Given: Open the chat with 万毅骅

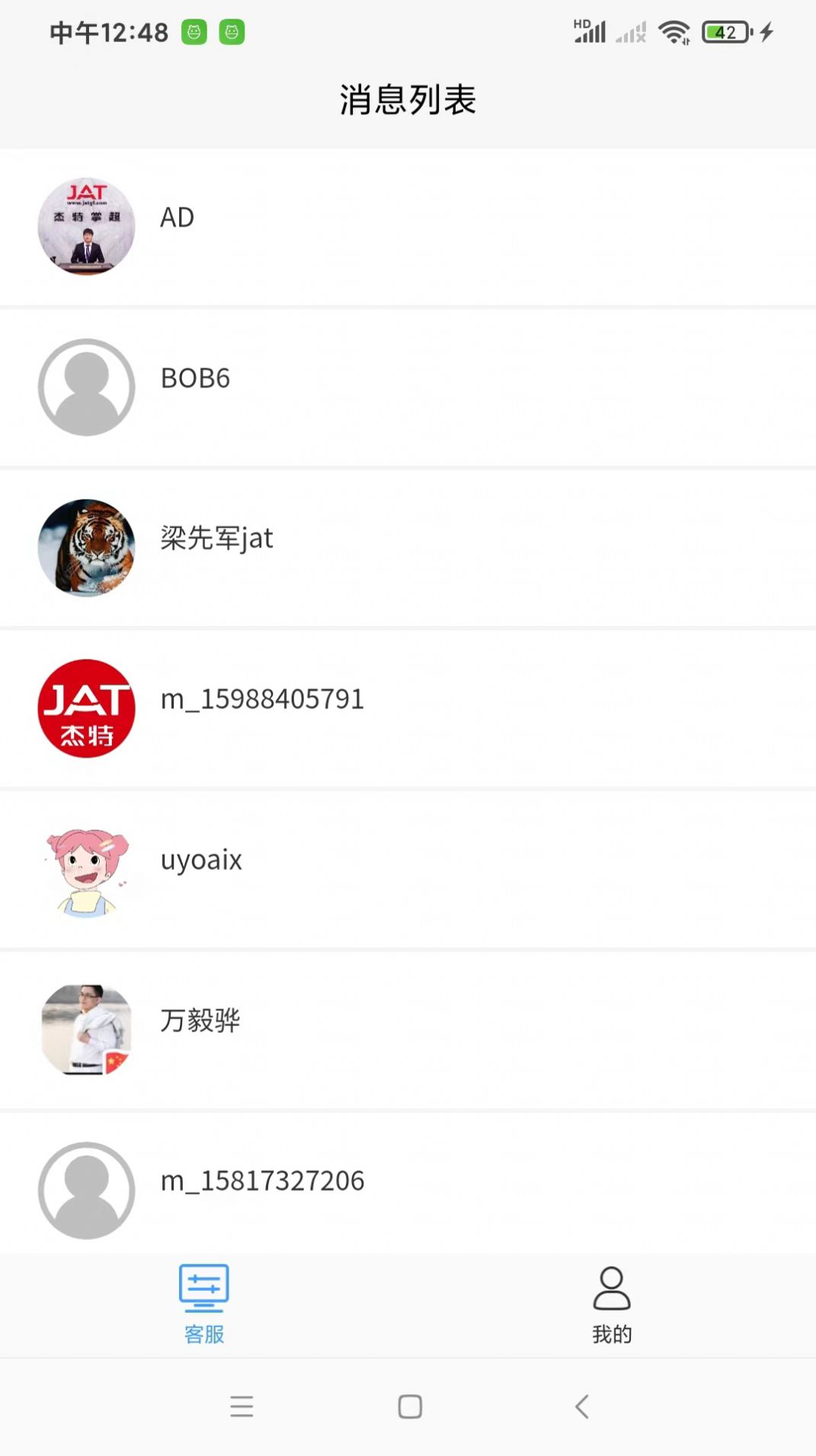Looking at the screenshot, I should (408, 1029).
